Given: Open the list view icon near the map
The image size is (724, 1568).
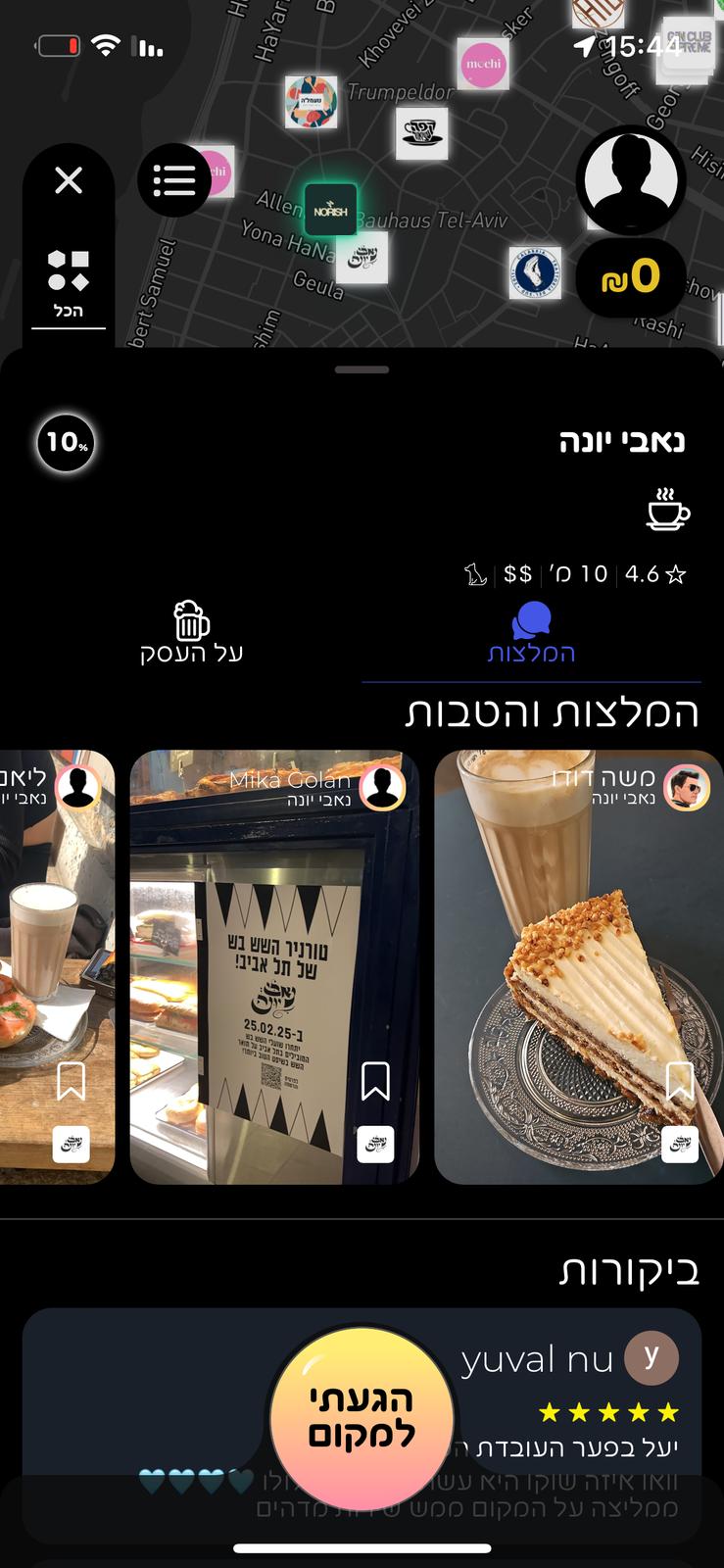Looking at the screenshot, I should click(174, 180).
